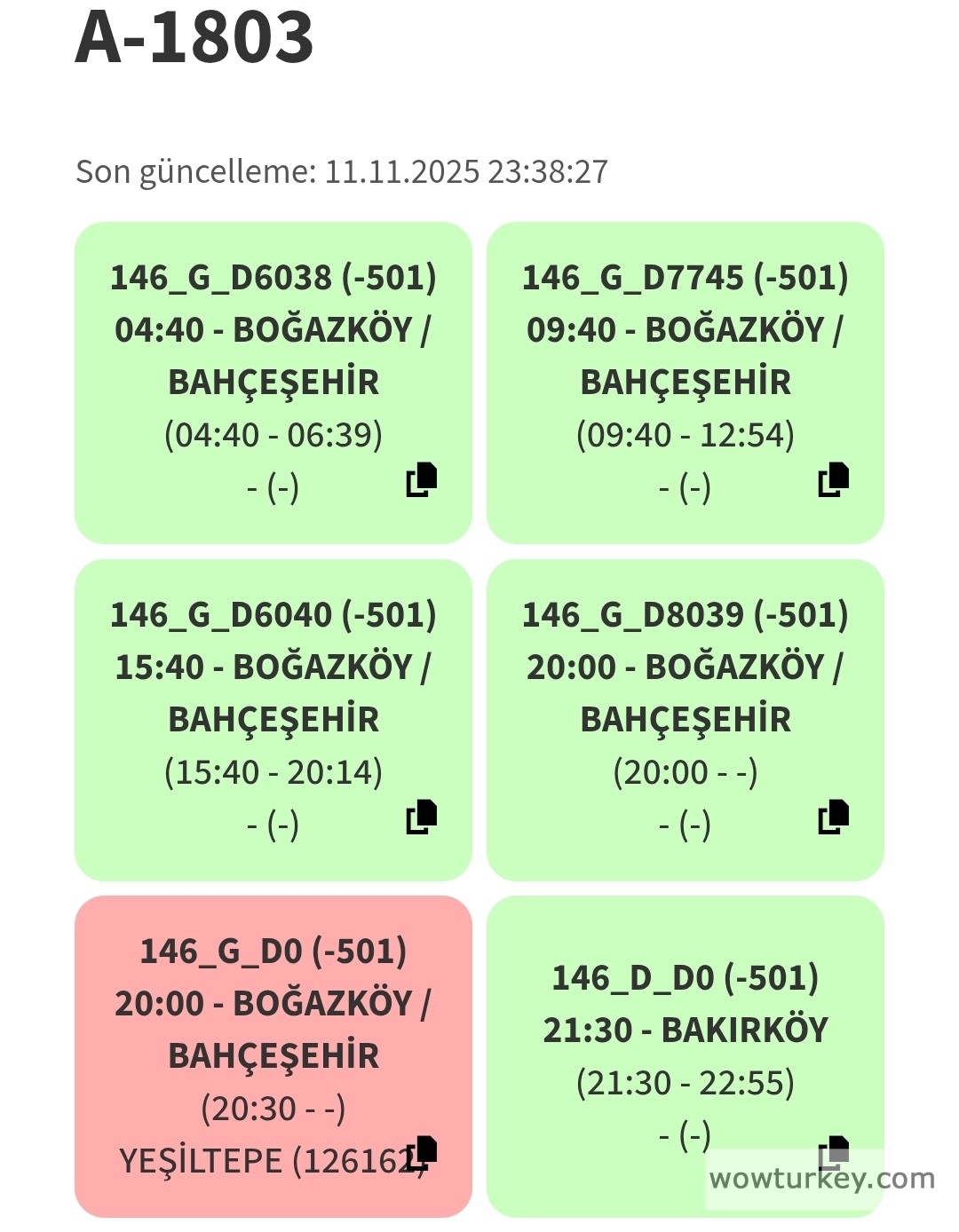959x1232 pixels.
Task: Copy the 146_G_D7745 09:40 trip details
Action: (834, 479)
